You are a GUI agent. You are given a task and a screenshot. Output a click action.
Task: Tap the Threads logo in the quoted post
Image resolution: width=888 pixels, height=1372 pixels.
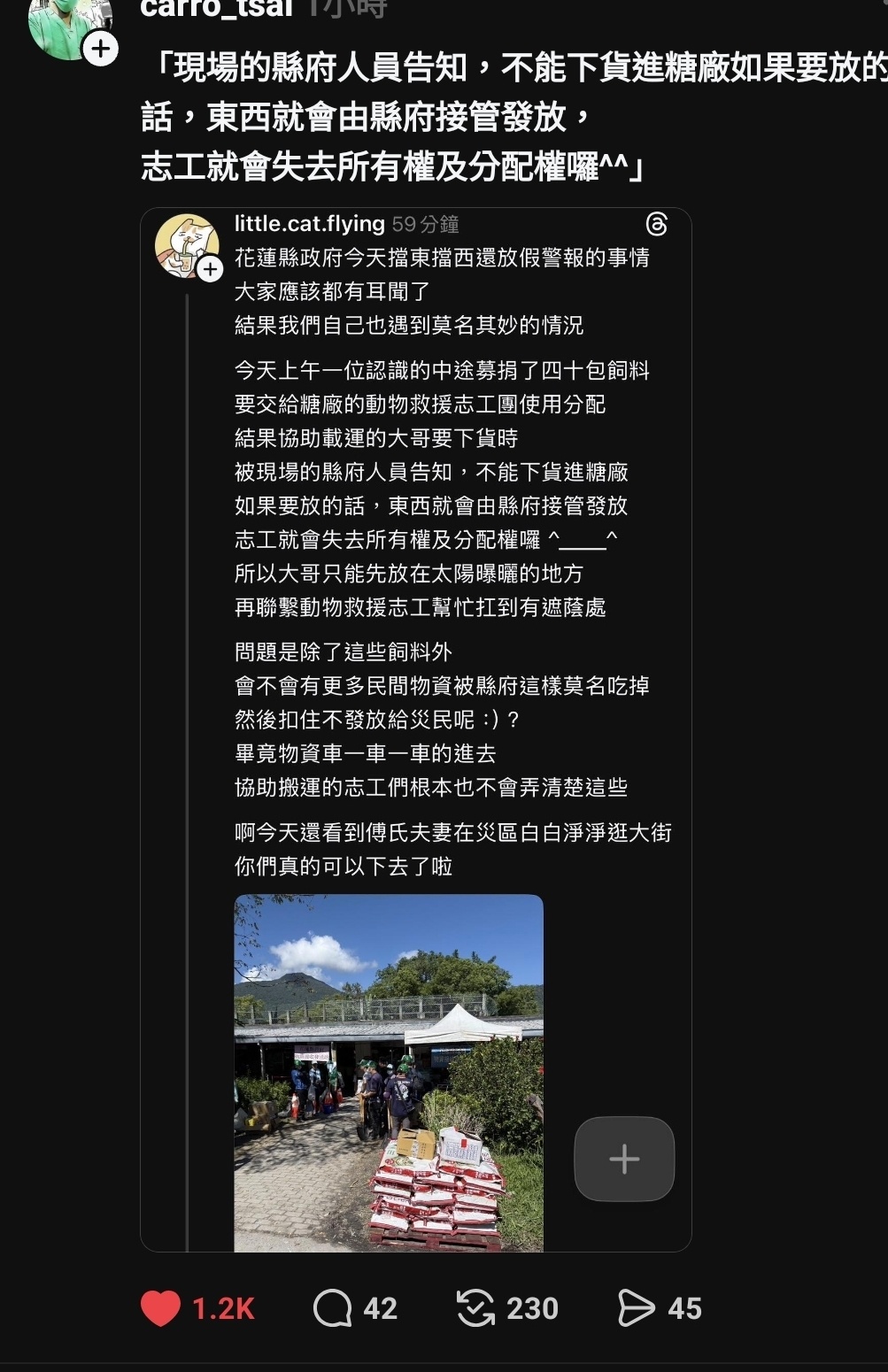657,225
